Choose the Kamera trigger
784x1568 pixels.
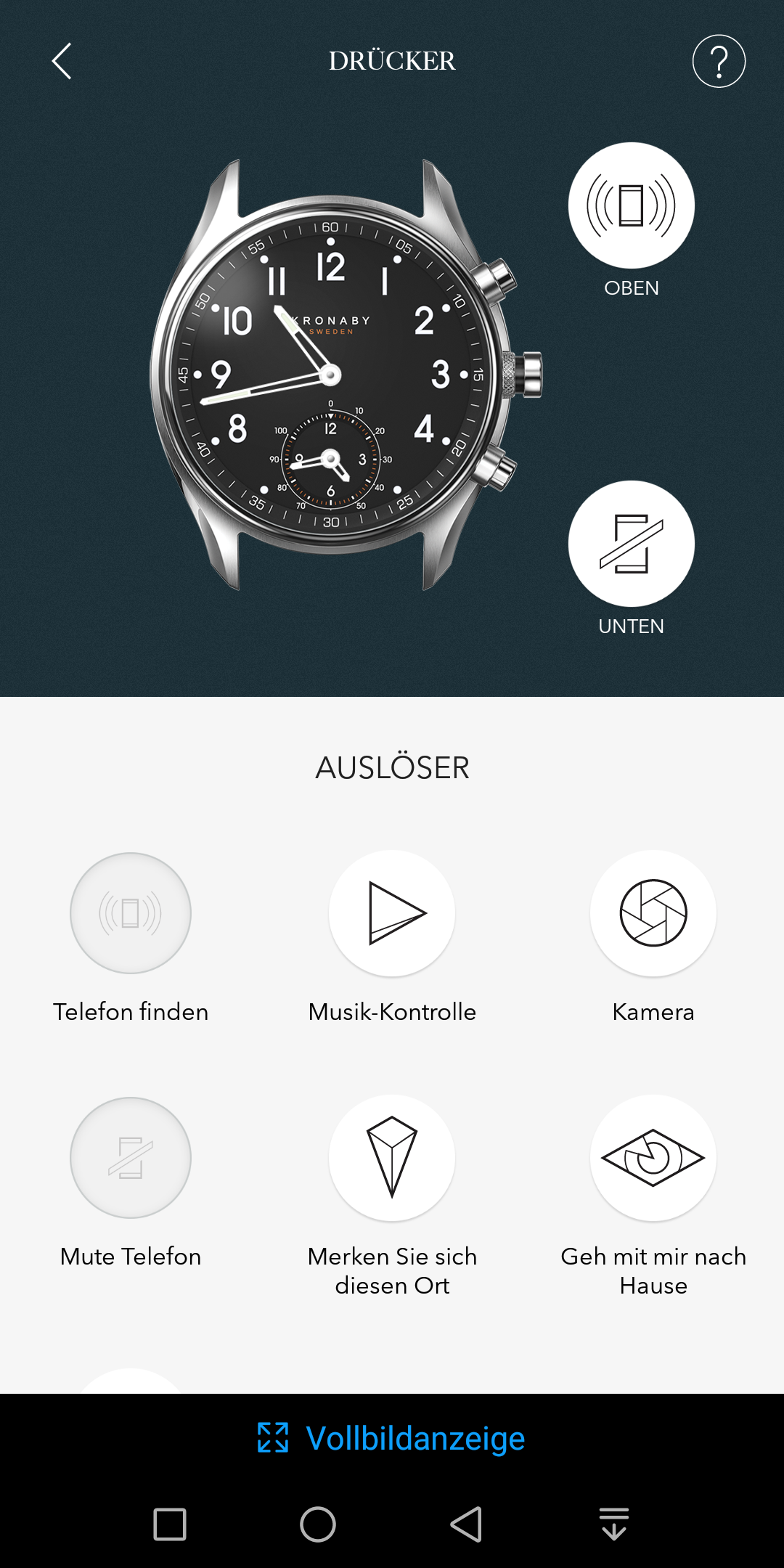(653, 913)
